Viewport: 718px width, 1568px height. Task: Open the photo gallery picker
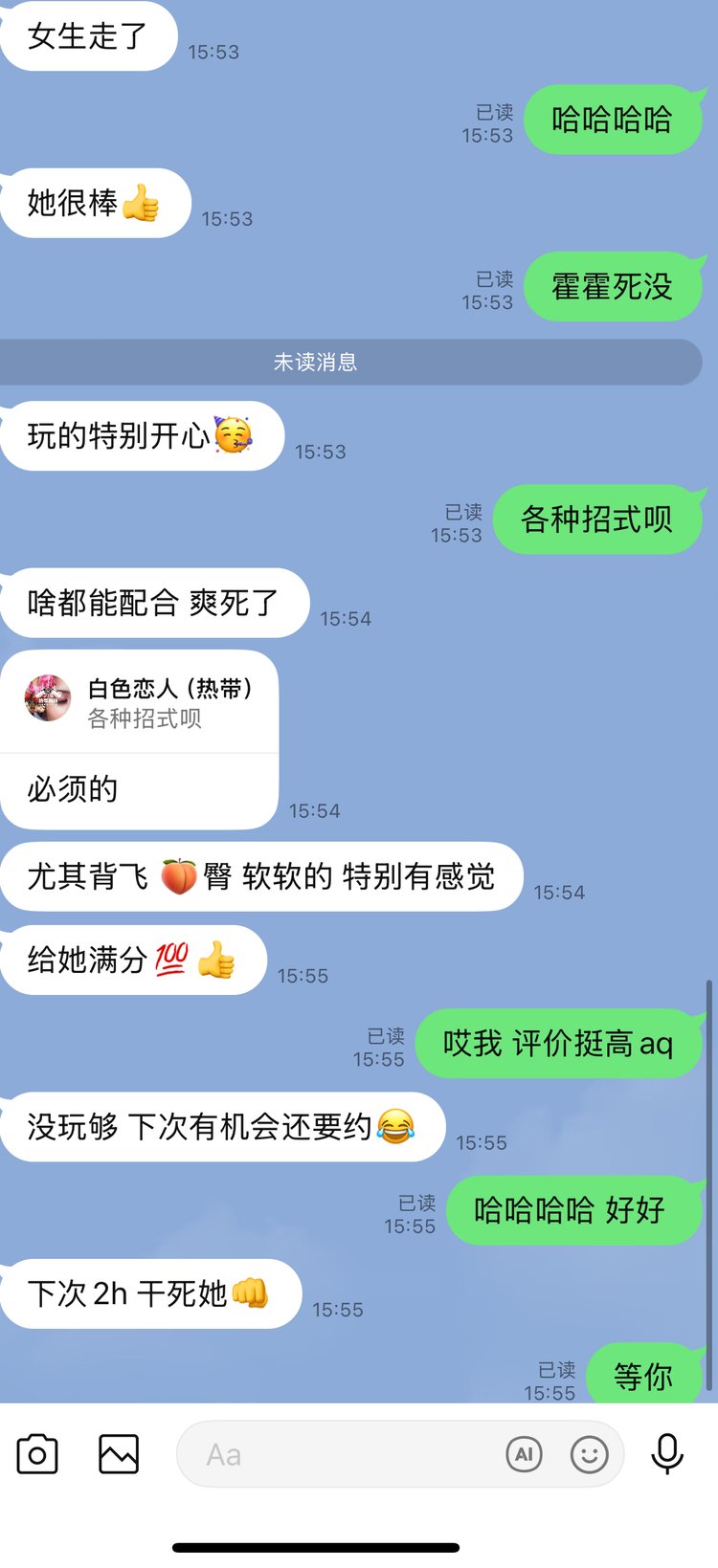[119, 1455]
